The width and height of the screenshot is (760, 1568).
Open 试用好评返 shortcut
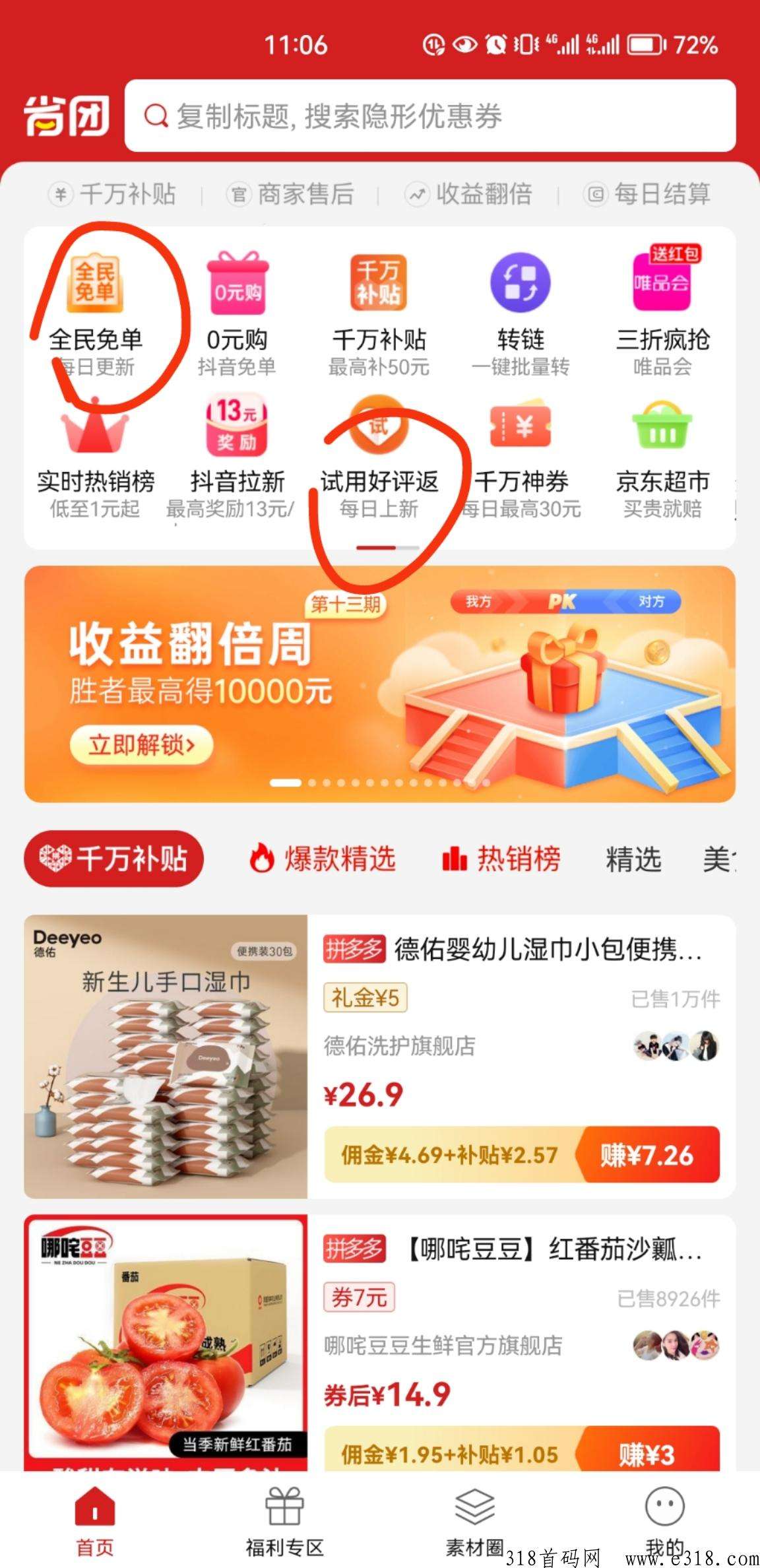pyautogui.click(x=379, y=457)
